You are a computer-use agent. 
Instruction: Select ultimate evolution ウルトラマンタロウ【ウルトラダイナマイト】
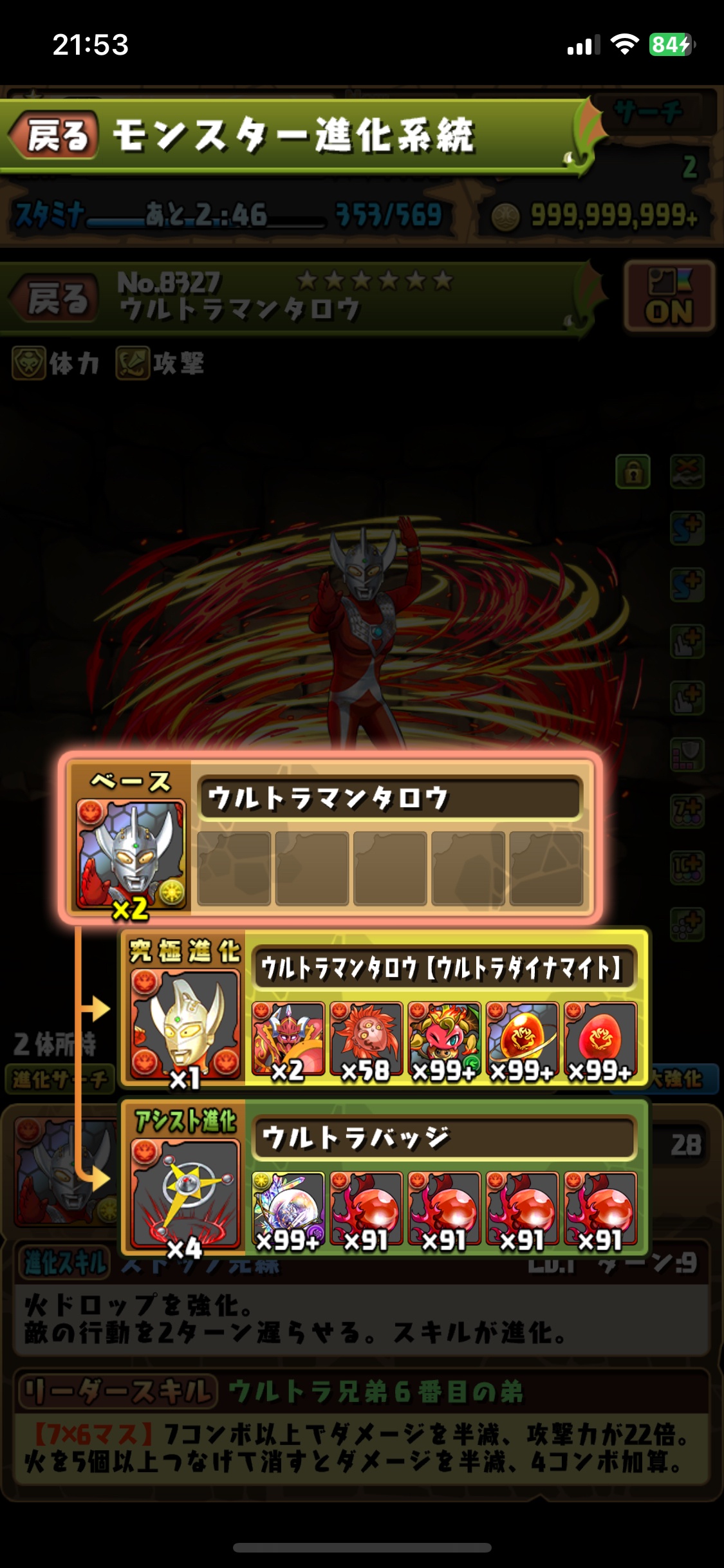185,1025
